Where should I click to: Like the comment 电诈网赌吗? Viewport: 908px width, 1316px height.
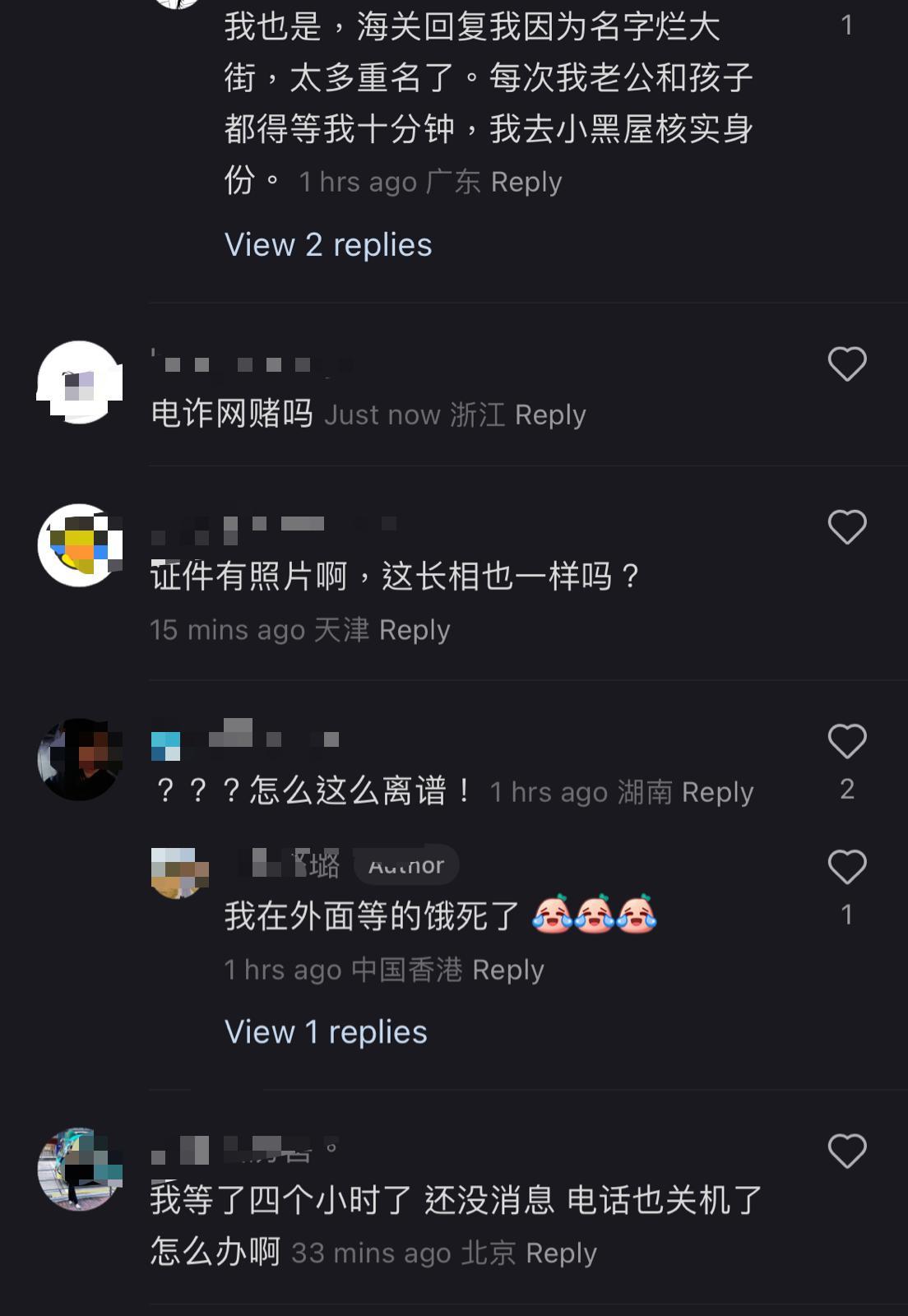click(846, 364)
